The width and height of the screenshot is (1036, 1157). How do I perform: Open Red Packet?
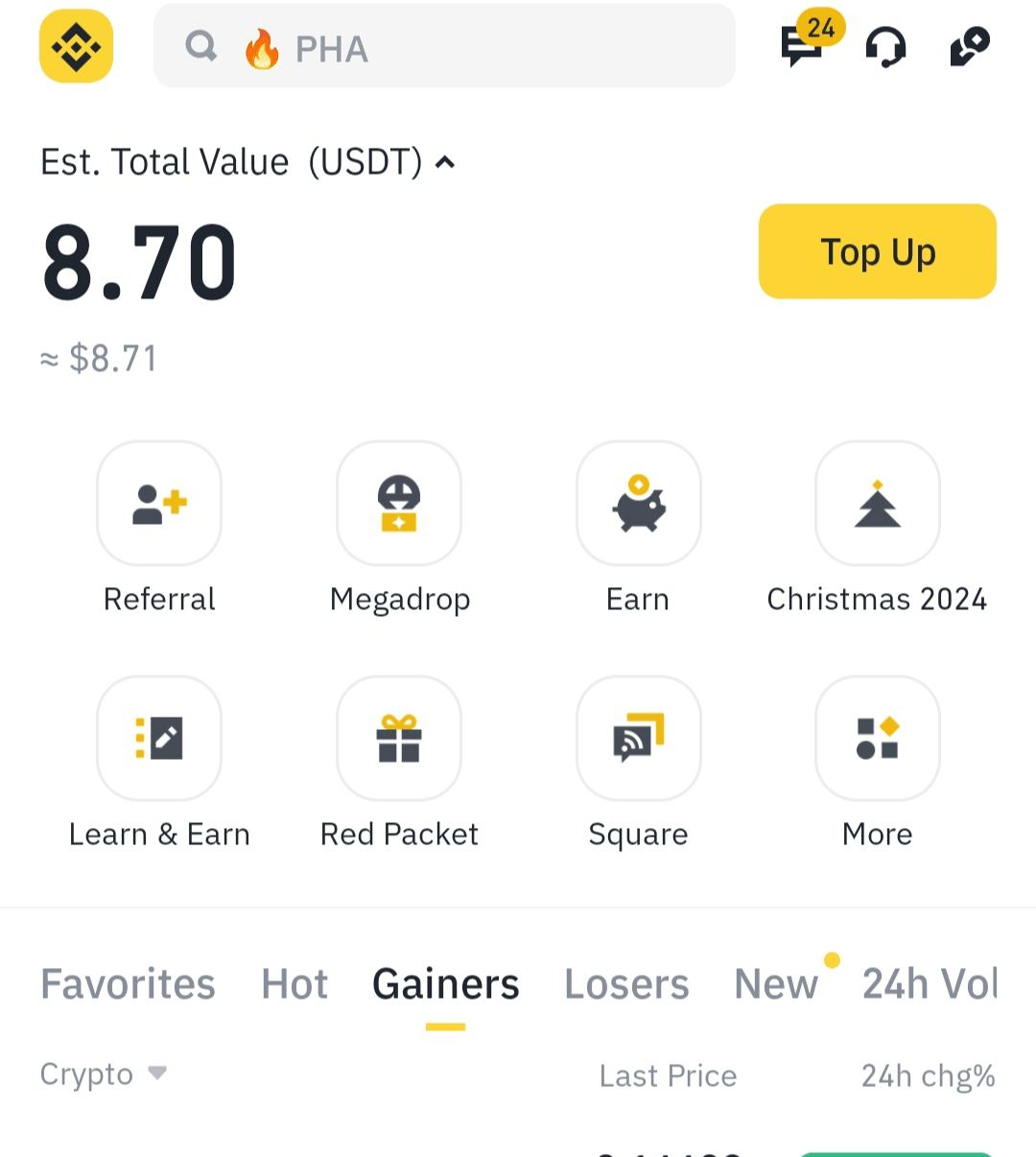tap(399, 739)
